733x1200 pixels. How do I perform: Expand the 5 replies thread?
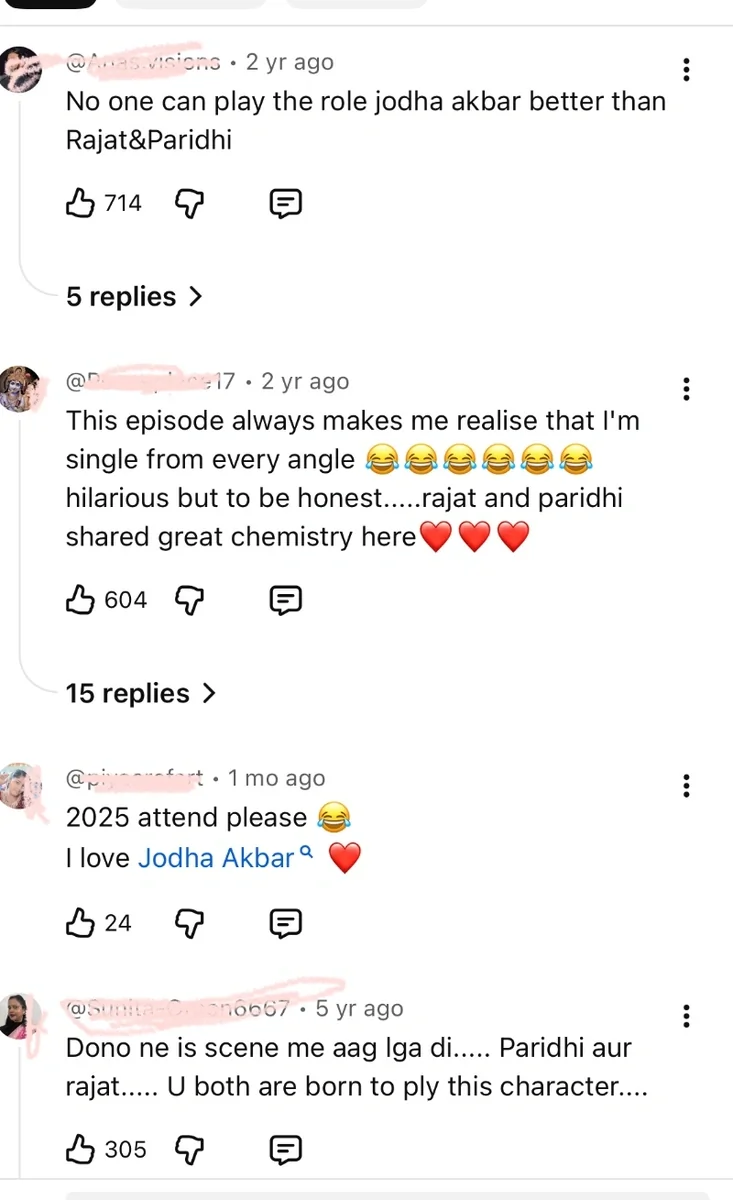click(x=134, y=297)
